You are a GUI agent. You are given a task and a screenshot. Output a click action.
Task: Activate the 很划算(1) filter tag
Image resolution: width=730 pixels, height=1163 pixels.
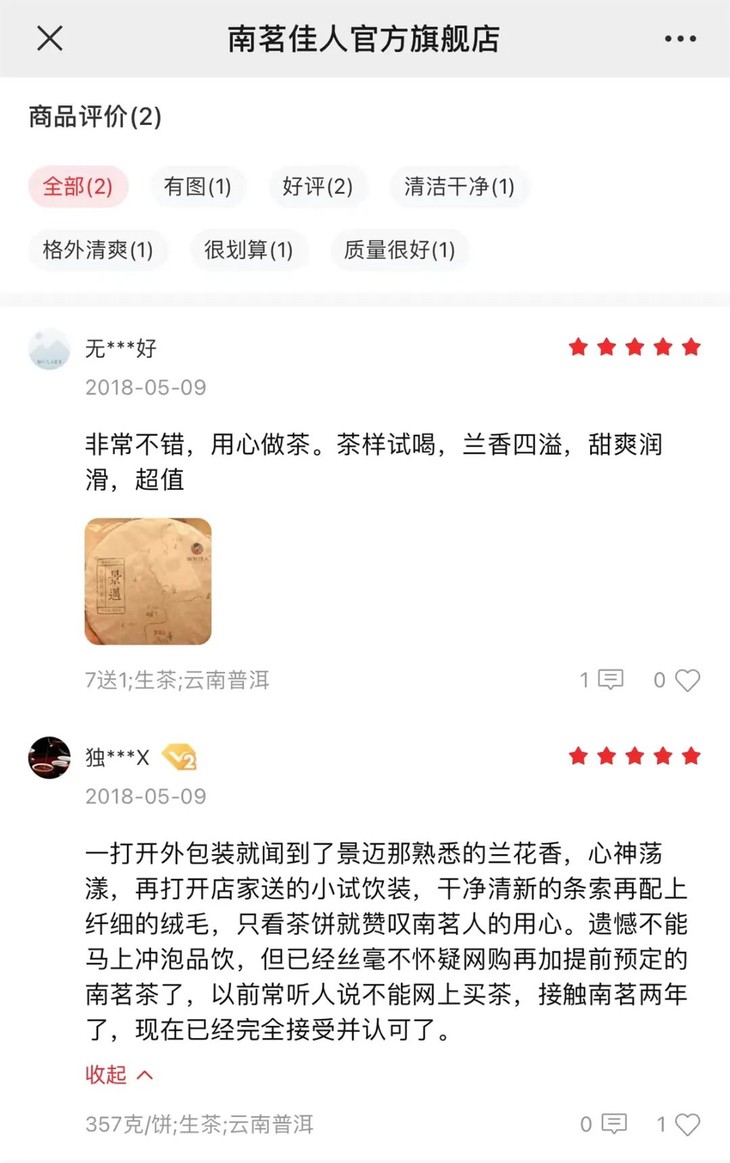pyautogui.click(x=248, y=250)
